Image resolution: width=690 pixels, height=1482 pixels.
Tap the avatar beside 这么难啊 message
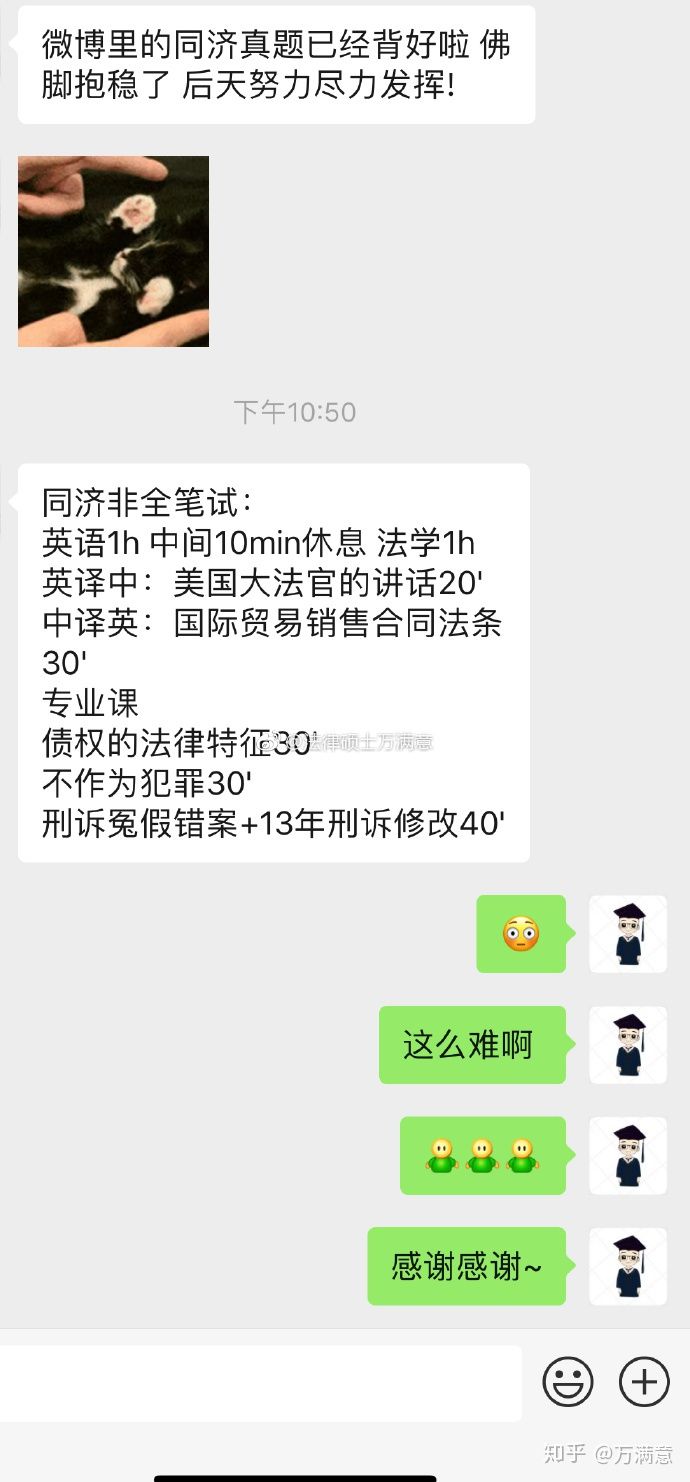click(x=628, y=1045)
